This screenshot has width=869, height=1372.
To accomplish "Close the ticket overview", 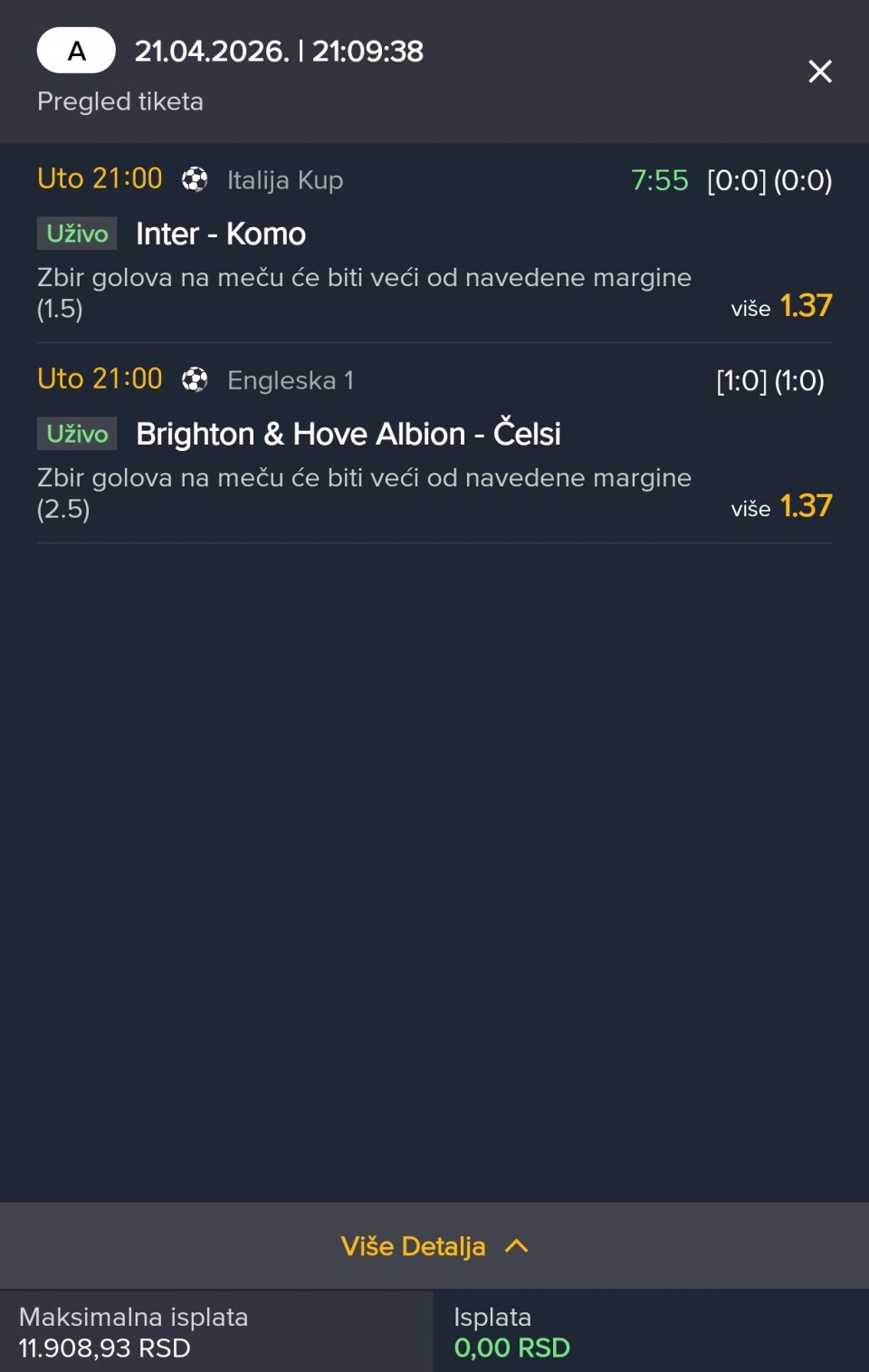I will (819, 72).
